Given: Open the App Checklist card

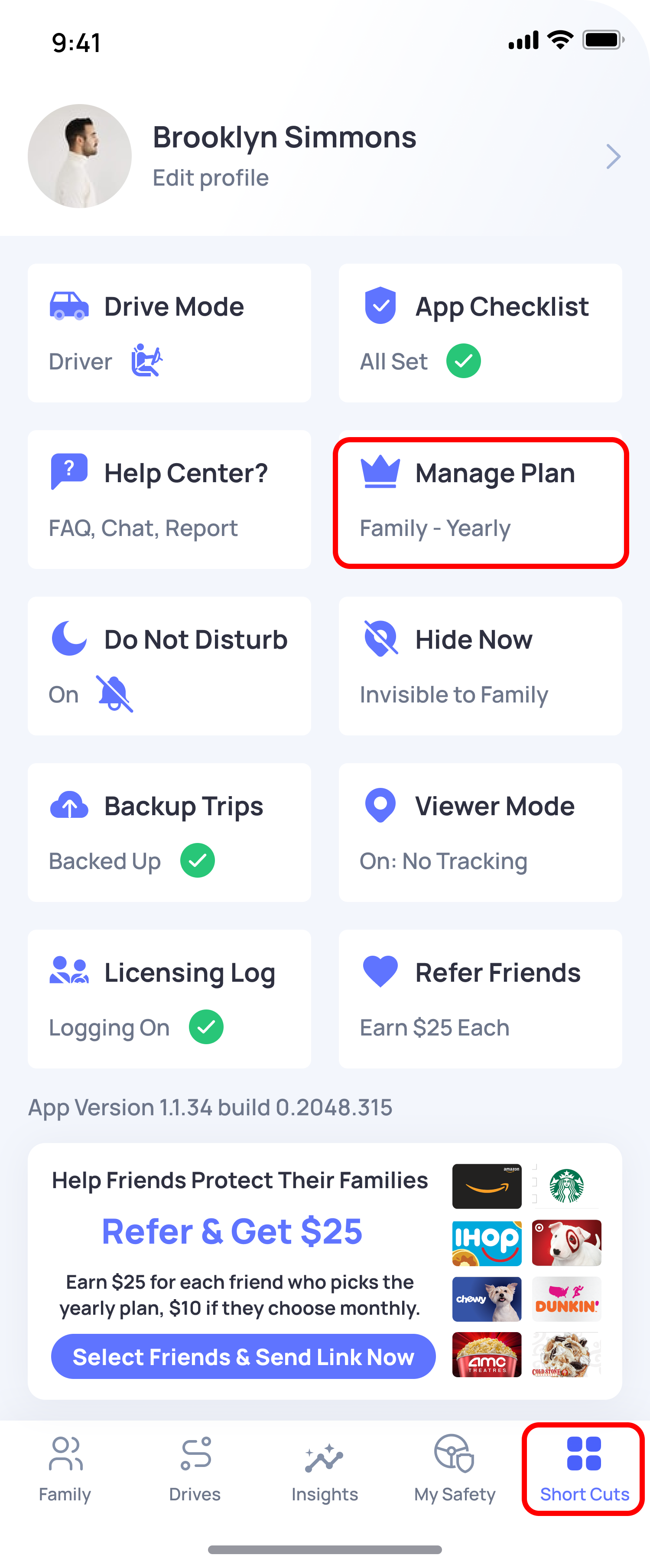Looking at the screenshot, I should (x=480, y=332).
